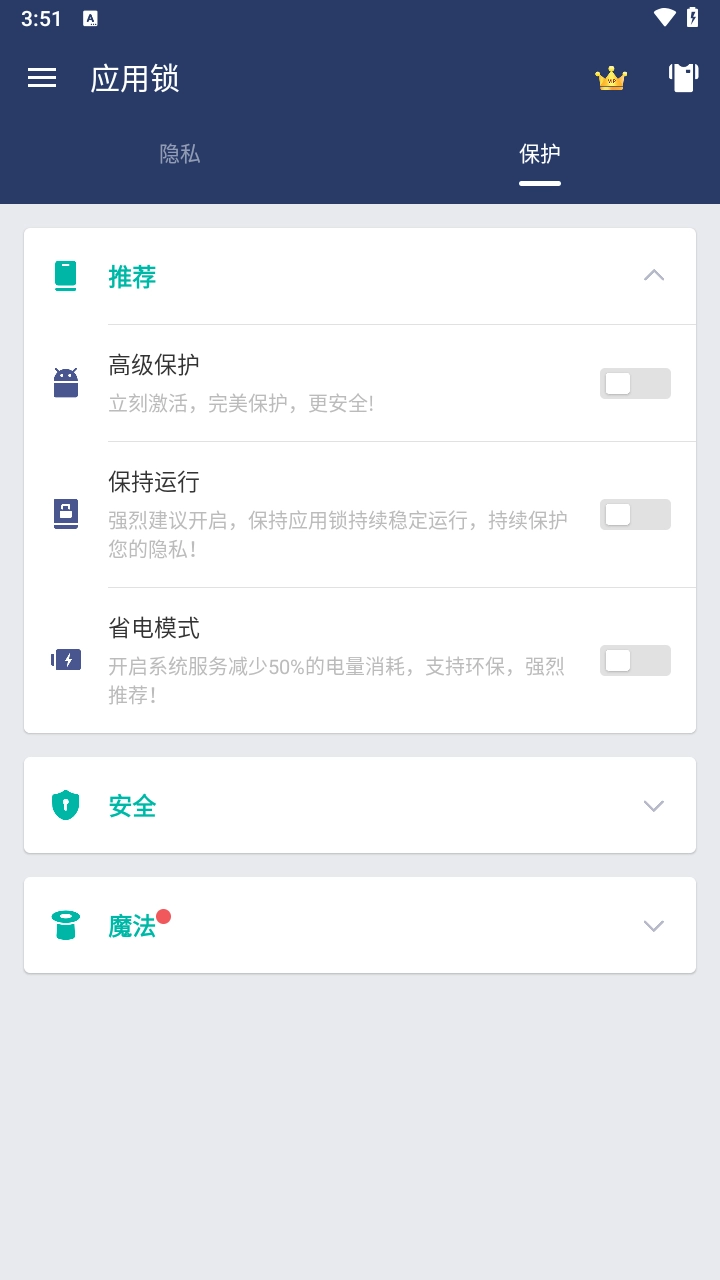Click the shield icon next to 安全

click(66, 805)
